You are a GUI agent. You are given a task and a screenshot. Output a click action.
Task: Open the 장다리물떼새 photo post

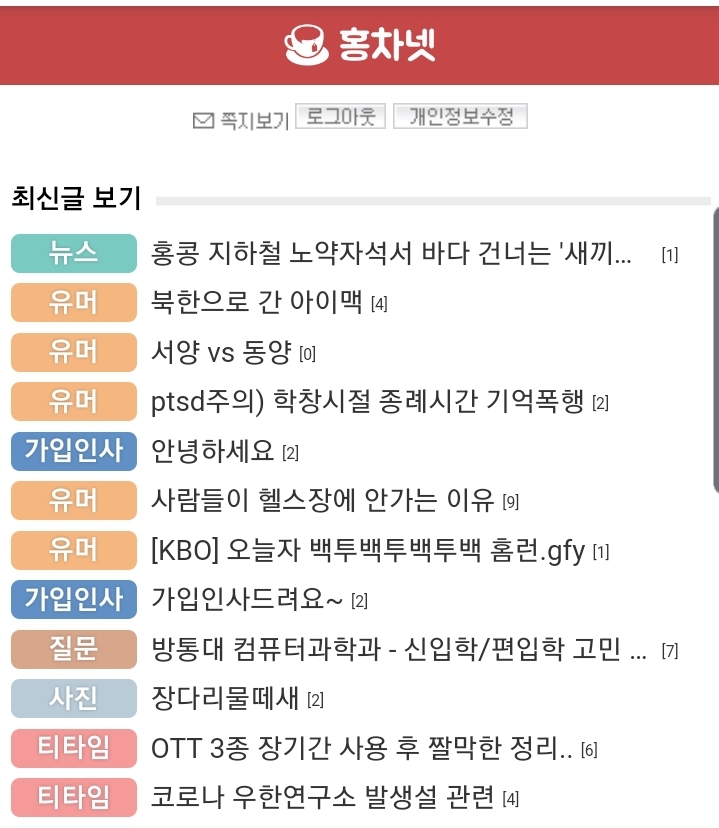[x=225, y=699]
